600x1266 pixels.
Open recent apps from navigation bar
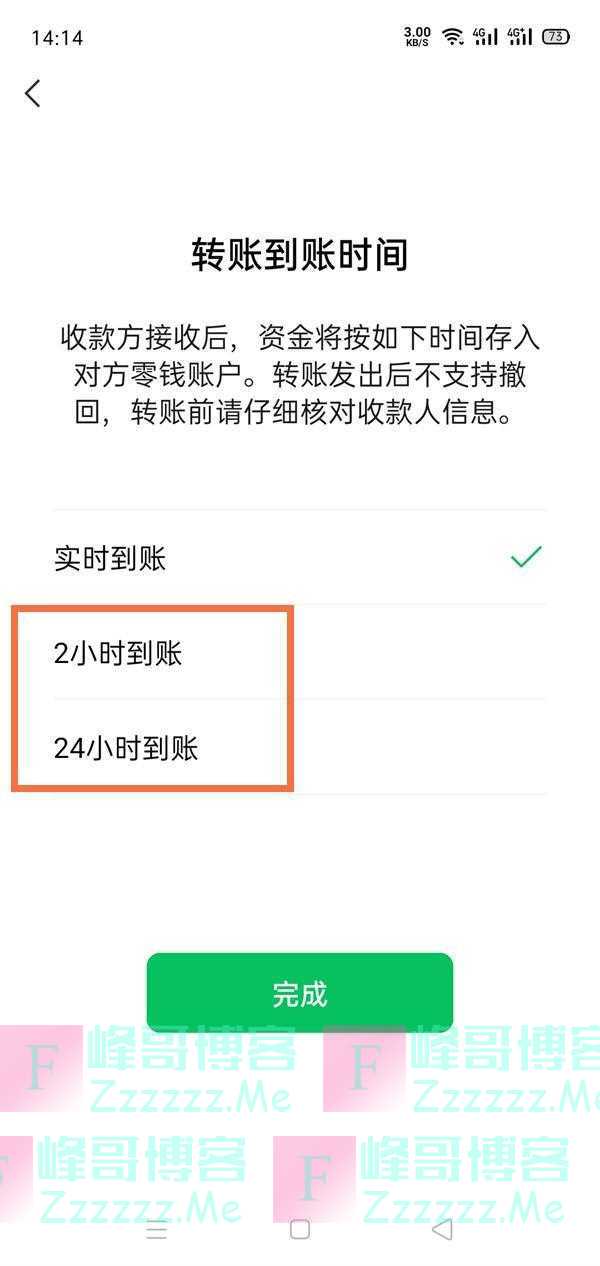pyautogui.click(x=157, y=1230)
